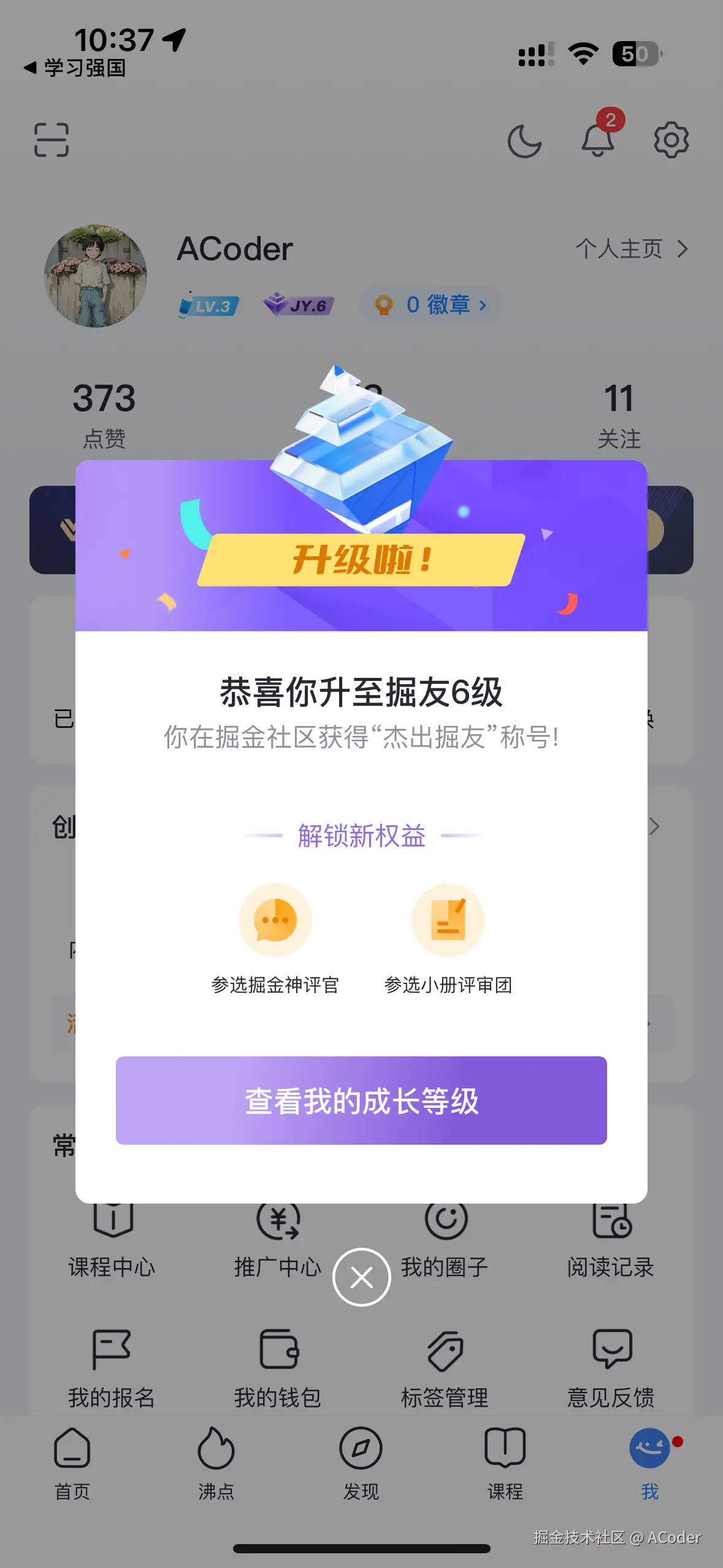Toggle dark mode moon icon

pyautogui.click(x=524, y=141)
